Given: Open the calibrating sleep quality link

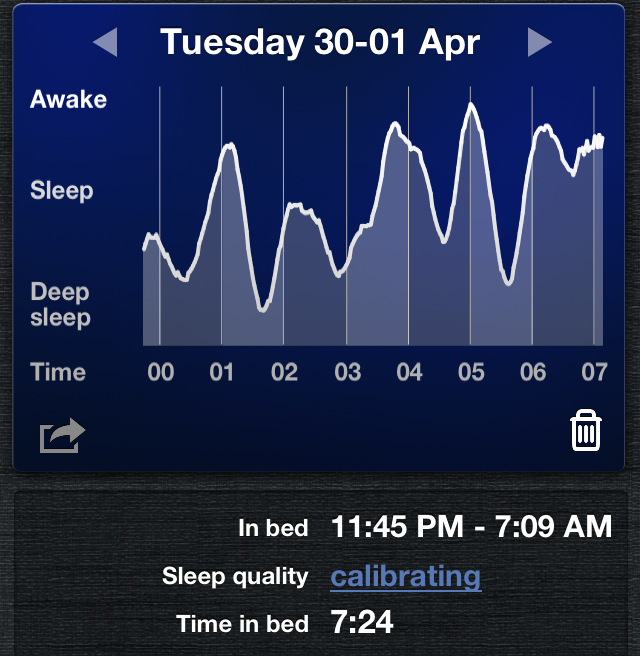Looking at the screenshot, I should (405, 577).
